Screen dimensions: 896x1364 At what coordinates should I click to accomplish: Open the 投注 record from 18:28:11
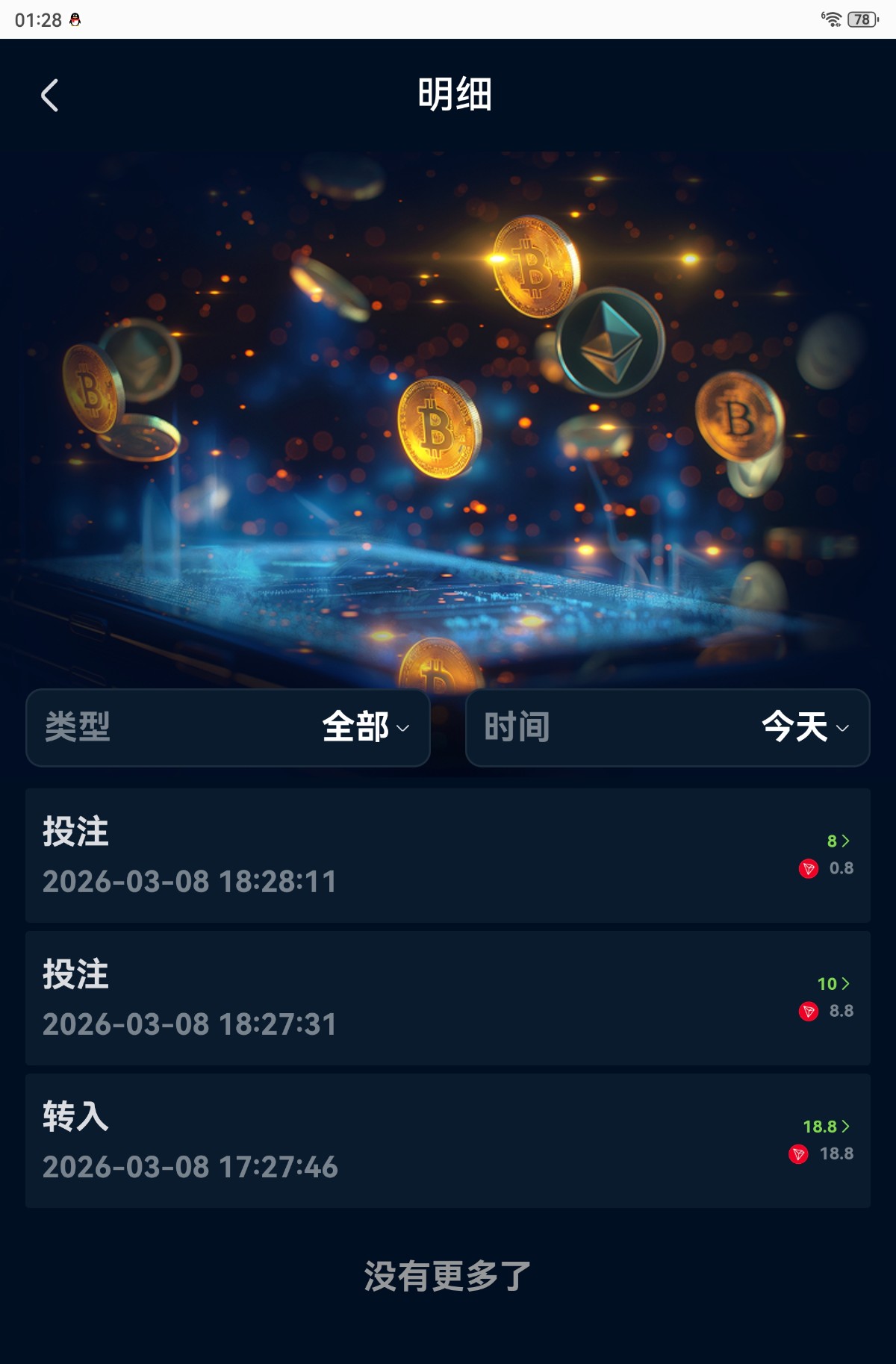coord(447,855)
